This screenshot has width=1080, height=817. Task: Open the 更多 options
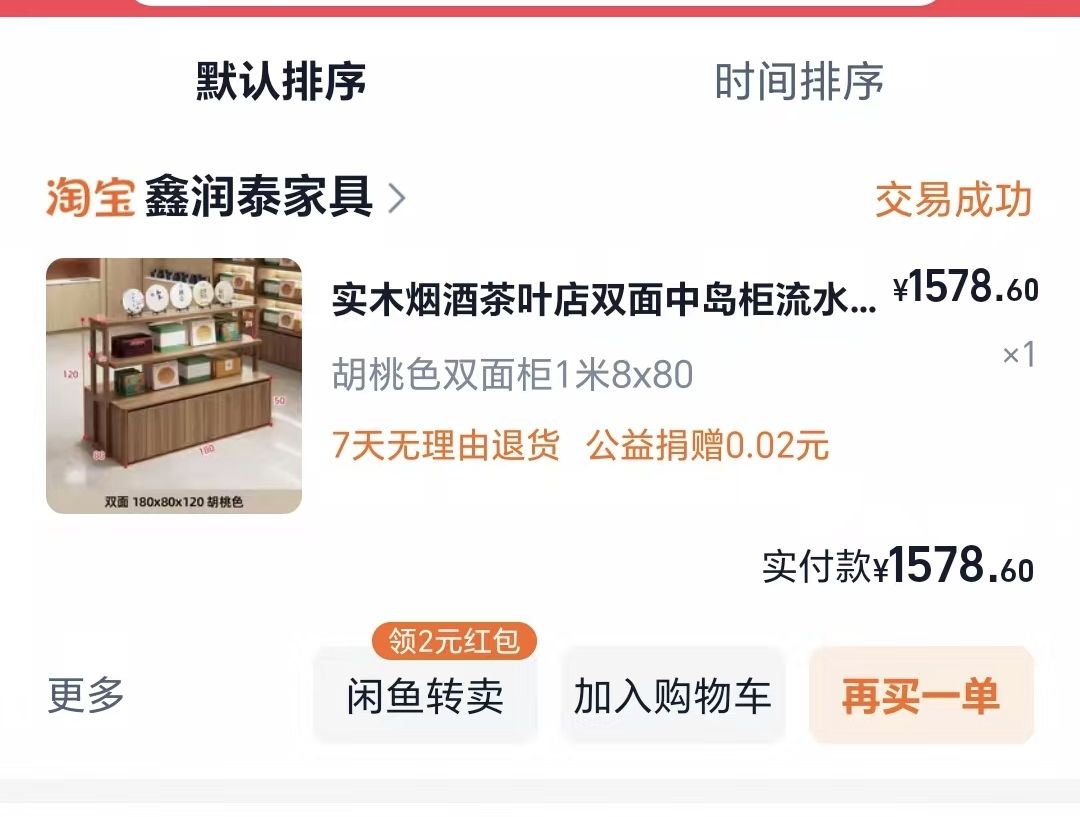tap(86, 694)
